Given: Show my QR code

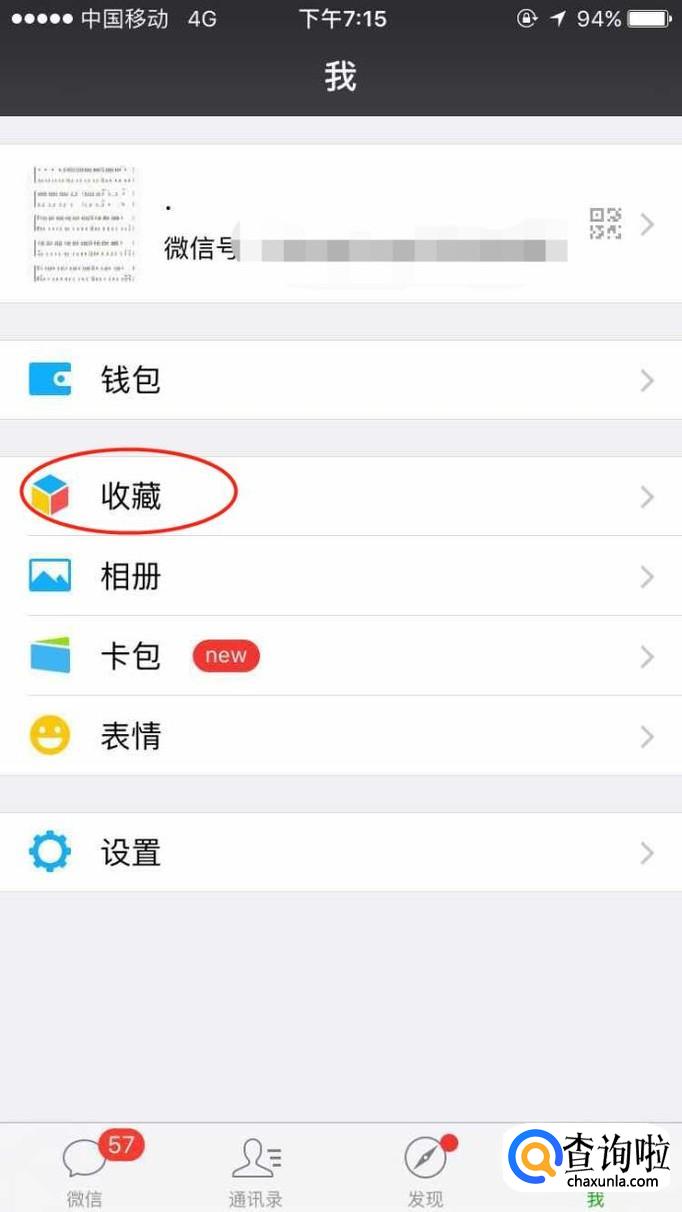Looking at the screenshot, I should click(605, 224).
